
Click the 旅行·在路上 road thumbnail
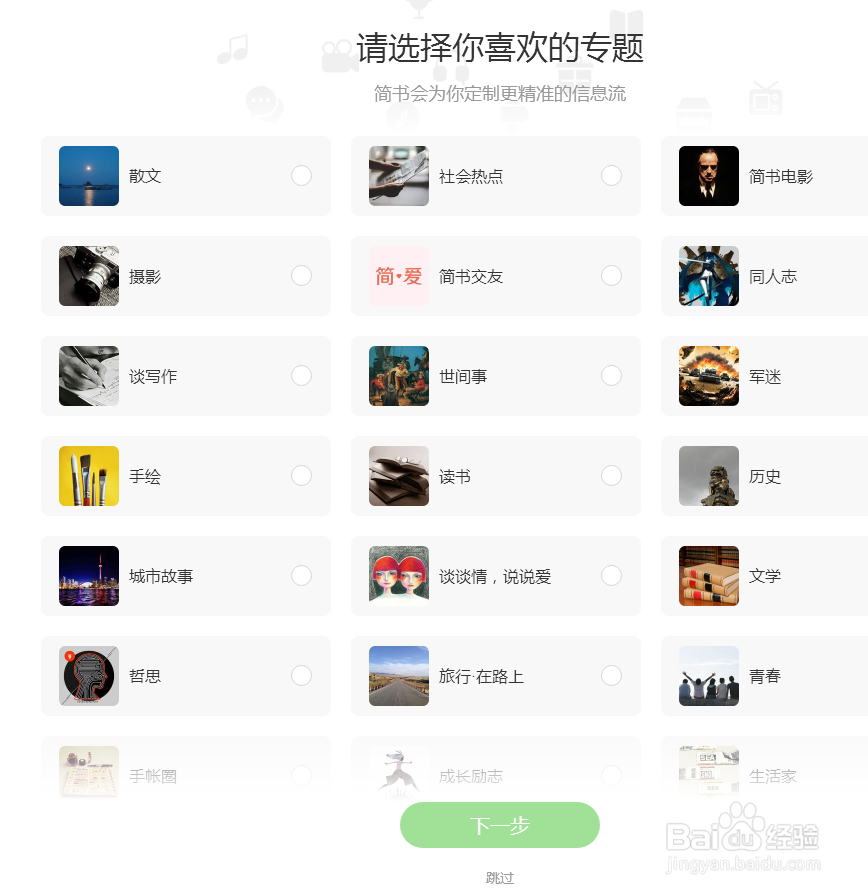[x=398, y=676]
